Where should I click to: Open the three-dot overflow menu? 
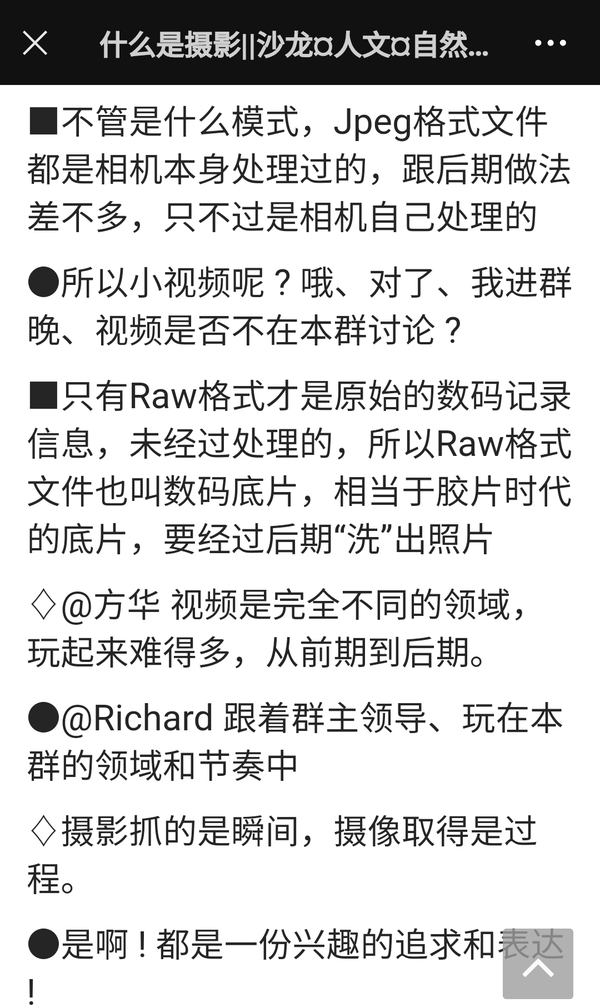550,43
